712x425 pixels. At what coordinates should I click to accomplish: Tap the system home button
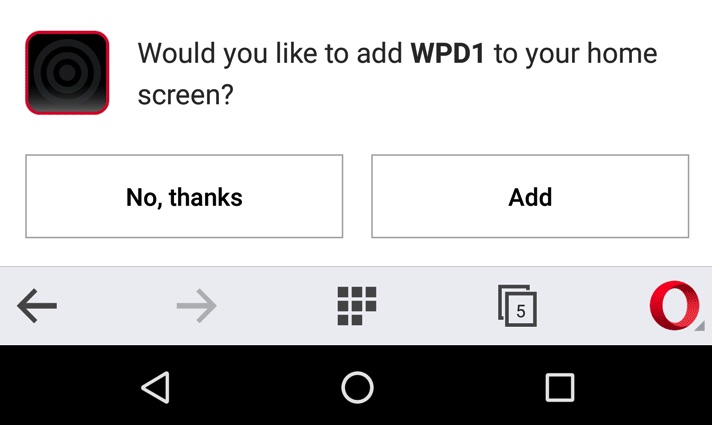pos(357,387)
